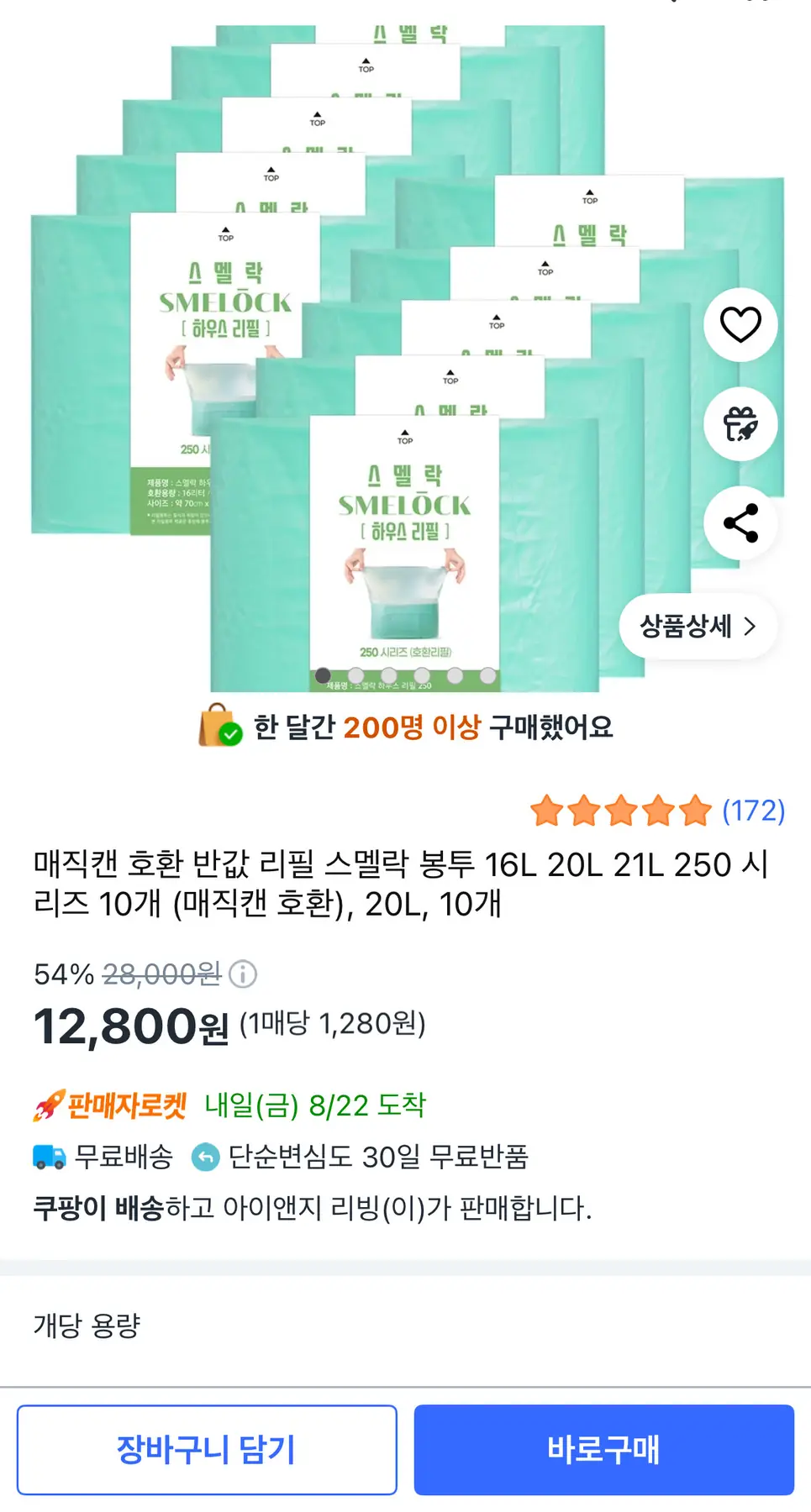Tap 장바구니 담기 to add to cart
Viewport: 811px width, 1512px height.
[207, 1450]
